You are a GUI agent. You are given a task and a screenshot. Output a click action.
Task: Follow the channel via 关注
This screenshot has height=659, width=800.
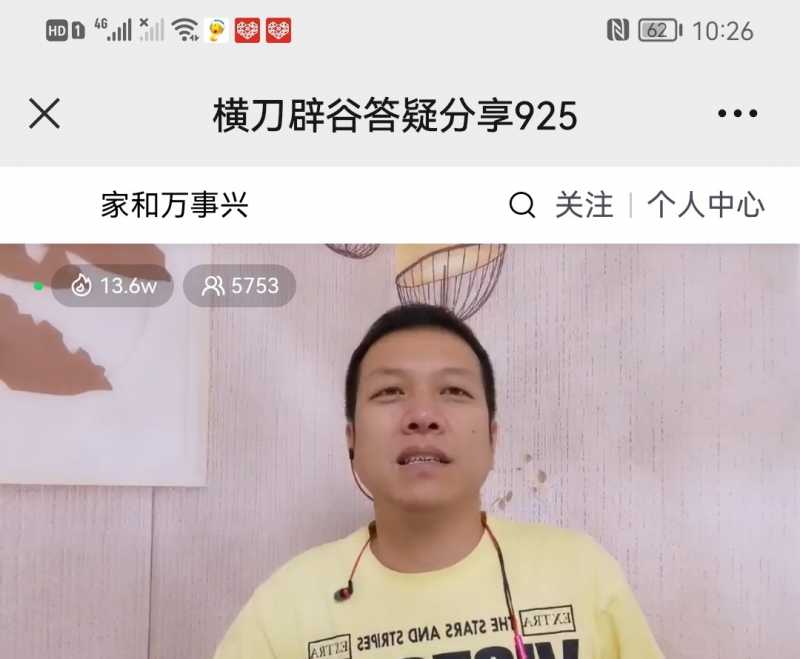coord(584,206)
